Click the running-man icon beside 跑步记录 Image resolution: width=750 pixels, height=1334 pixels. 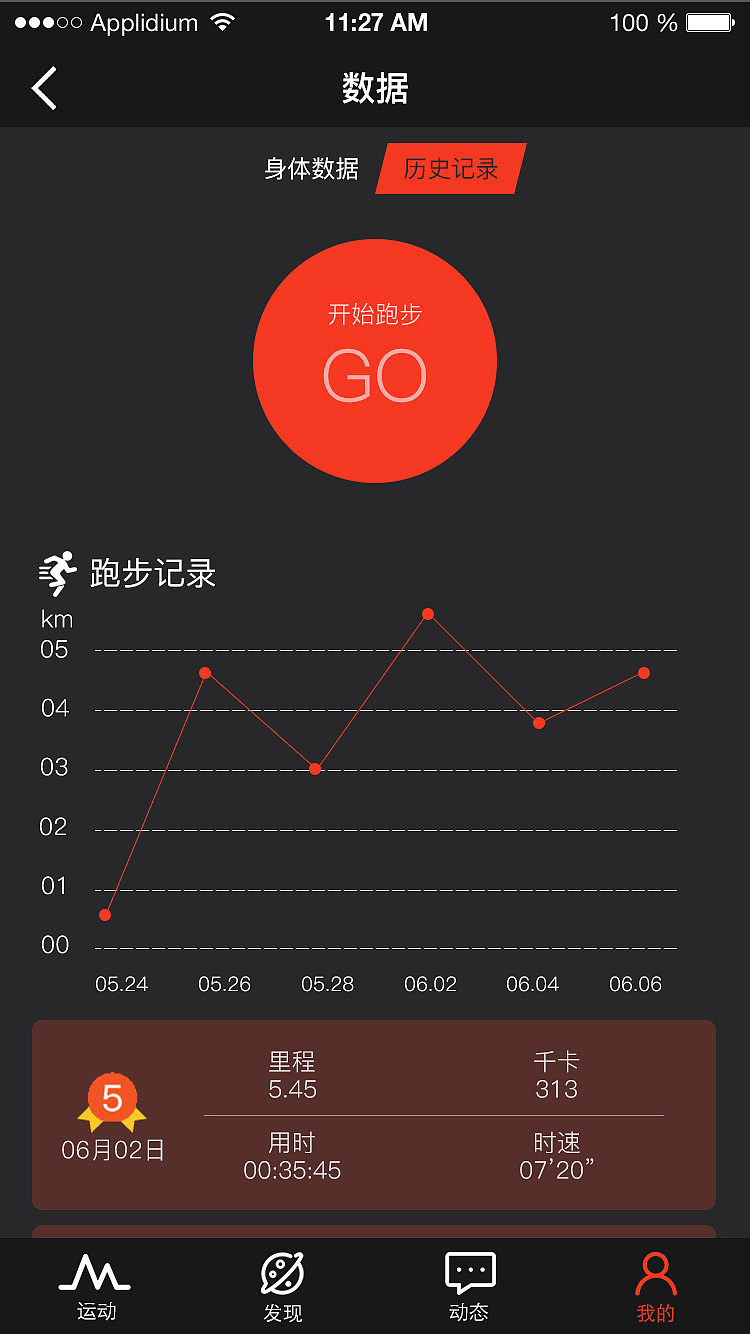point(59,568)
